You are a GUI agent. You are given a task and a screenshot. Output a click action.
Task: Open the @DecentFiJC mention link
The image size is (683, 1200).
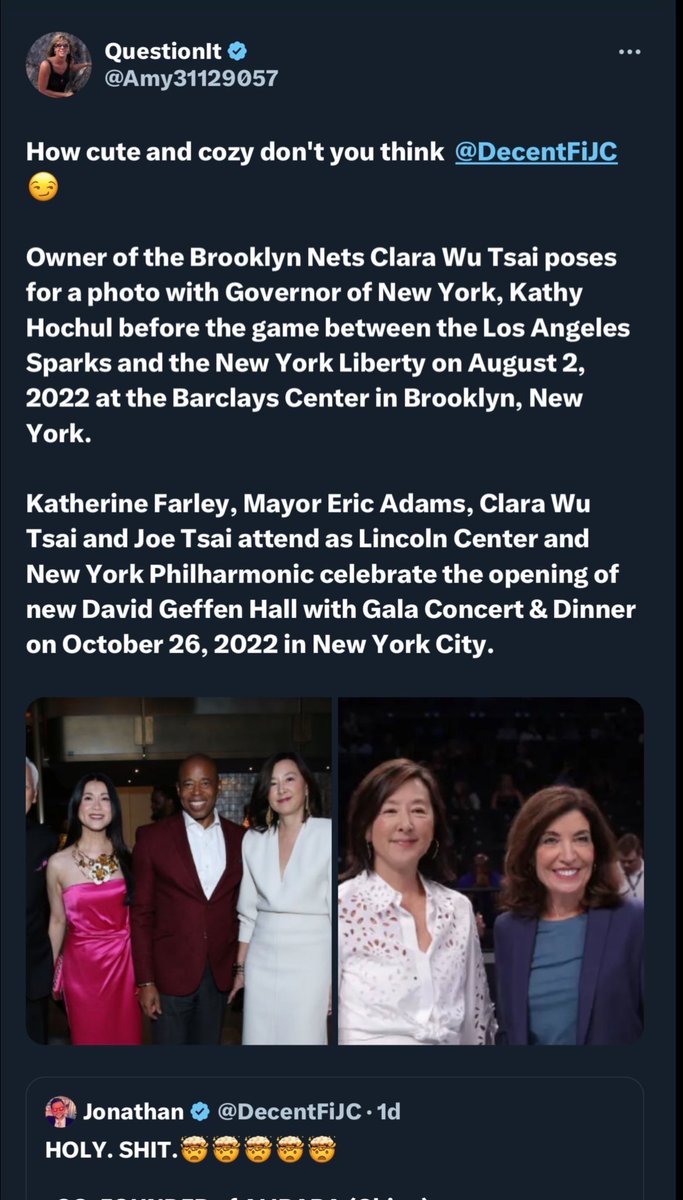tap(535, 152)
